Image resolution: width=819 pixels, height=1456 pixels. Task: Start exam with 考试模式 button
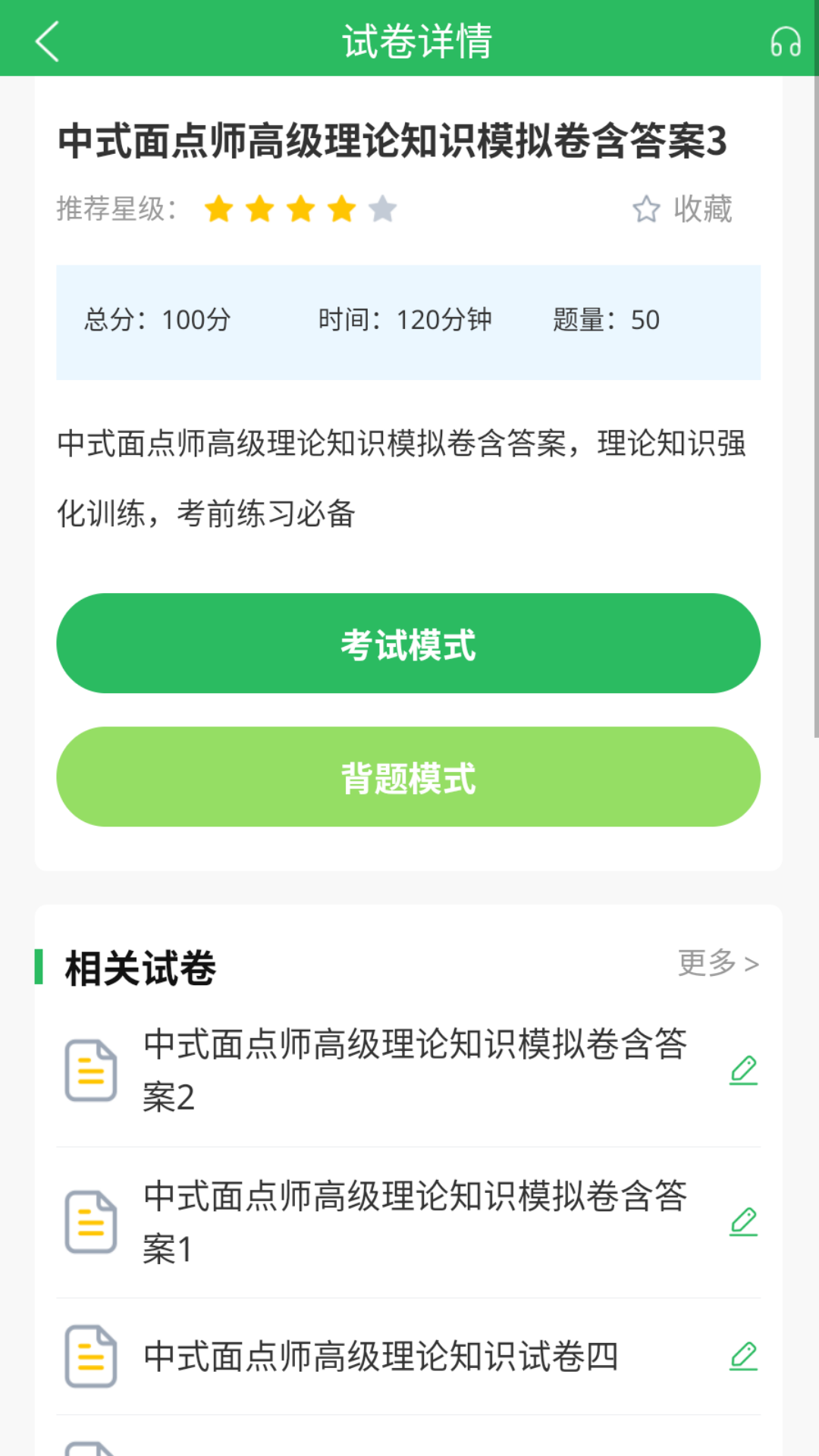(409, 643)
